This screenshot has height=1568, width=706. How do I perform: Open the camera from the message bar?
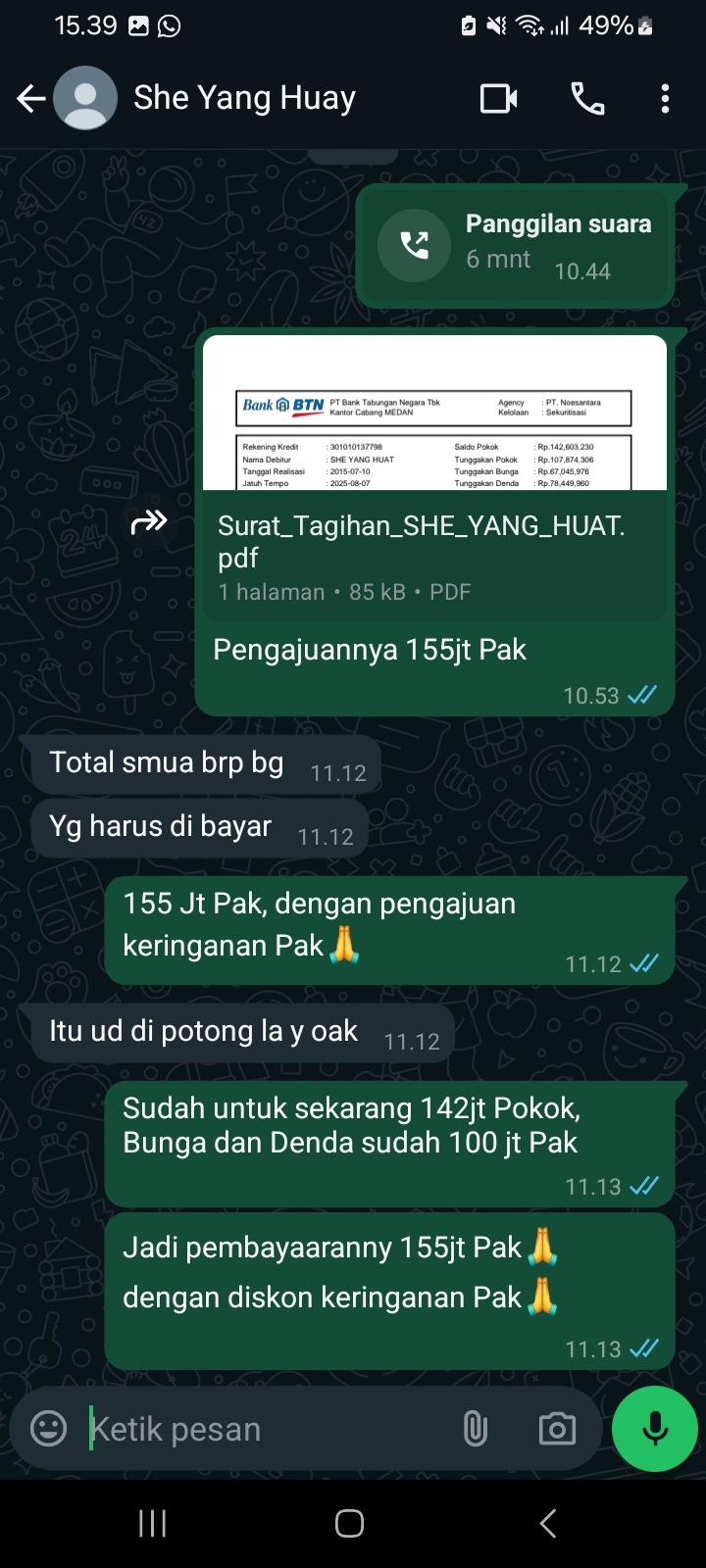[x=557, y=1429]
